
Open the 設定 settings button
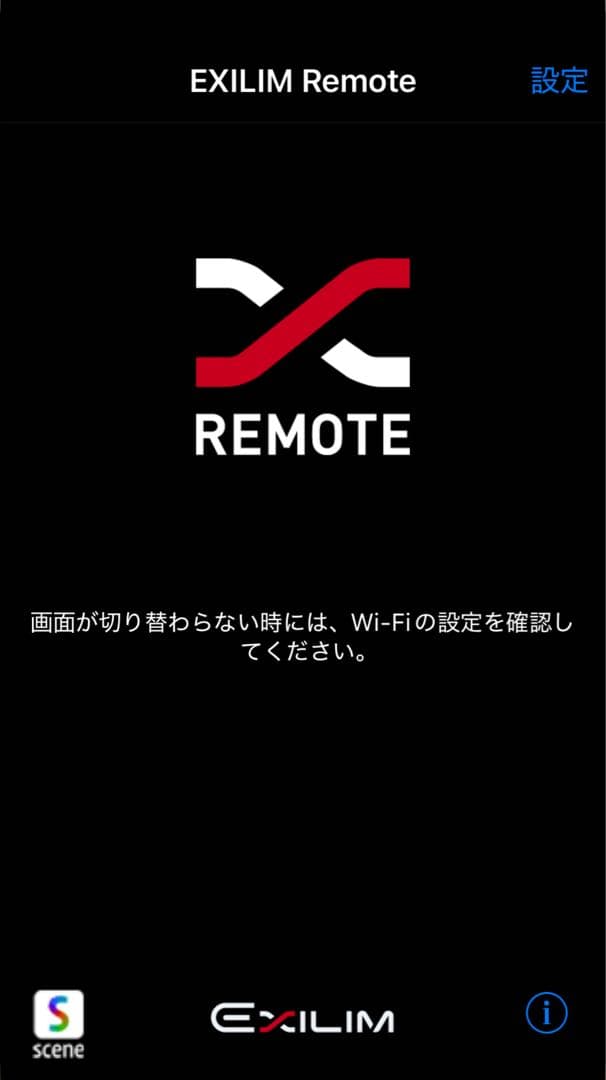(558, 81)
